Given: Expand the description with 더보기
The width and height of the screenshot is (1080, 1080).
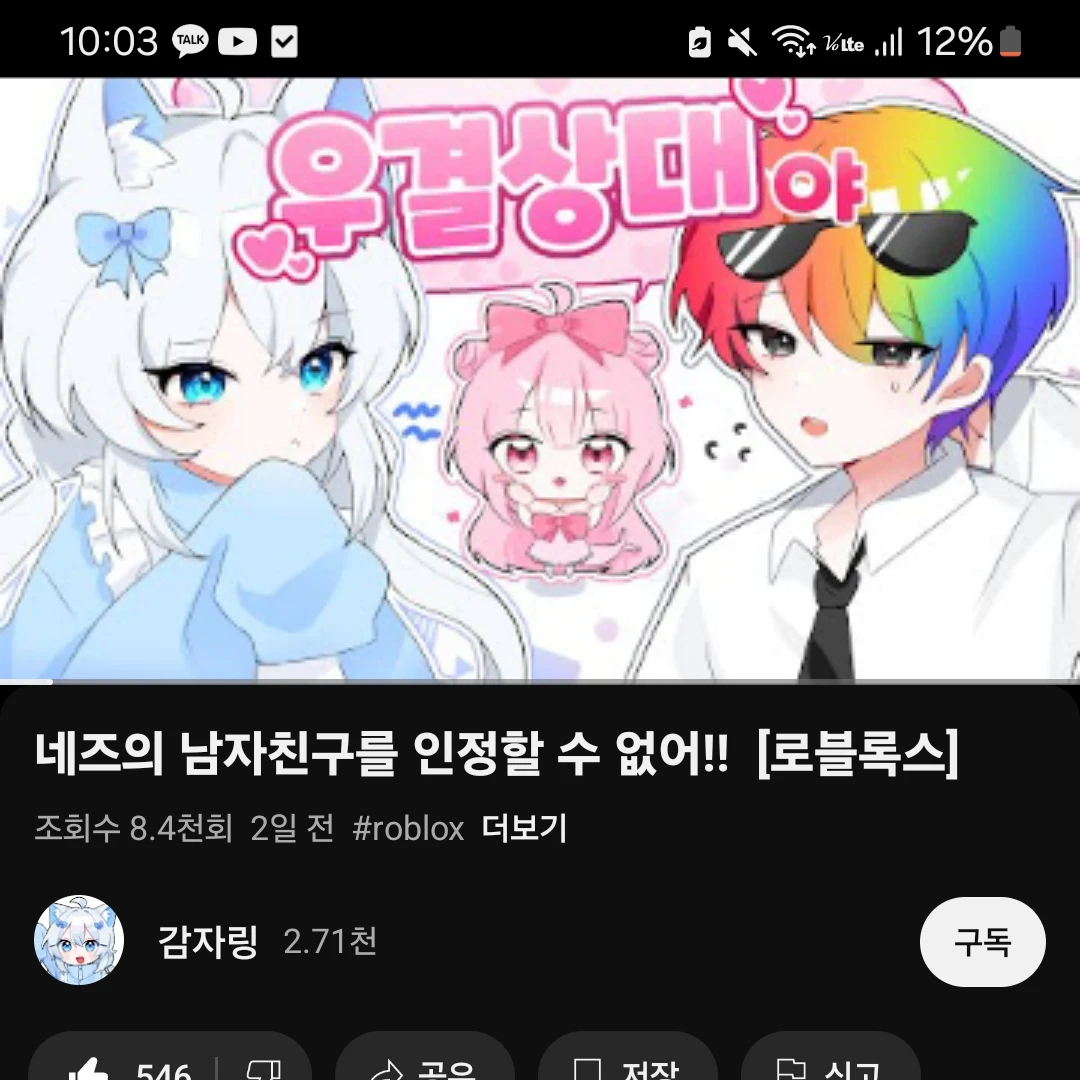Looking at the screenshot, I should [524, 829].
